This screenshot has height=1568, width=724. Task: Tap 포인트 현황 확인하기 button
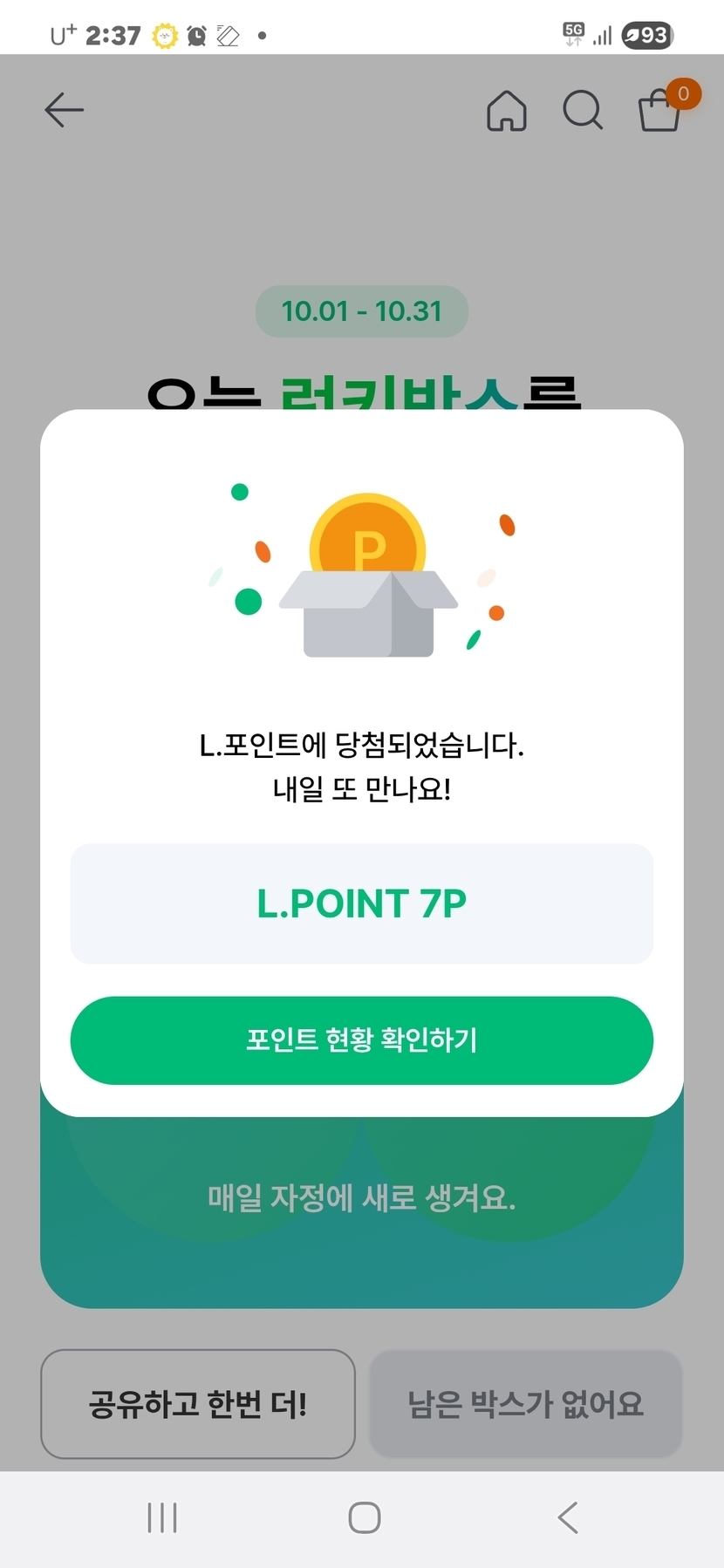click(361, 1040)
